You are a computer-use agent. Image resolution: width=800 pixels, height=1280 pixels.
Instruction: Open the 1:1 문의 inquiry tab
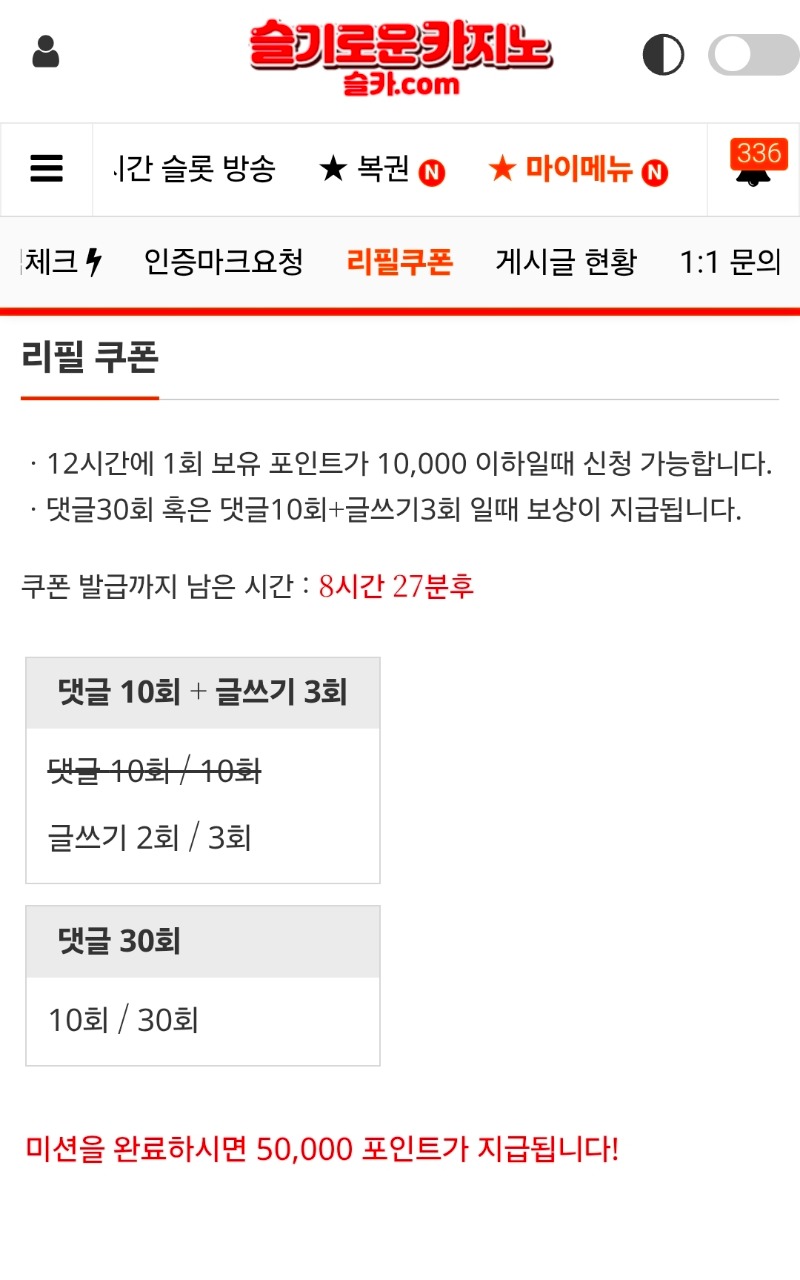click(729, 263)
